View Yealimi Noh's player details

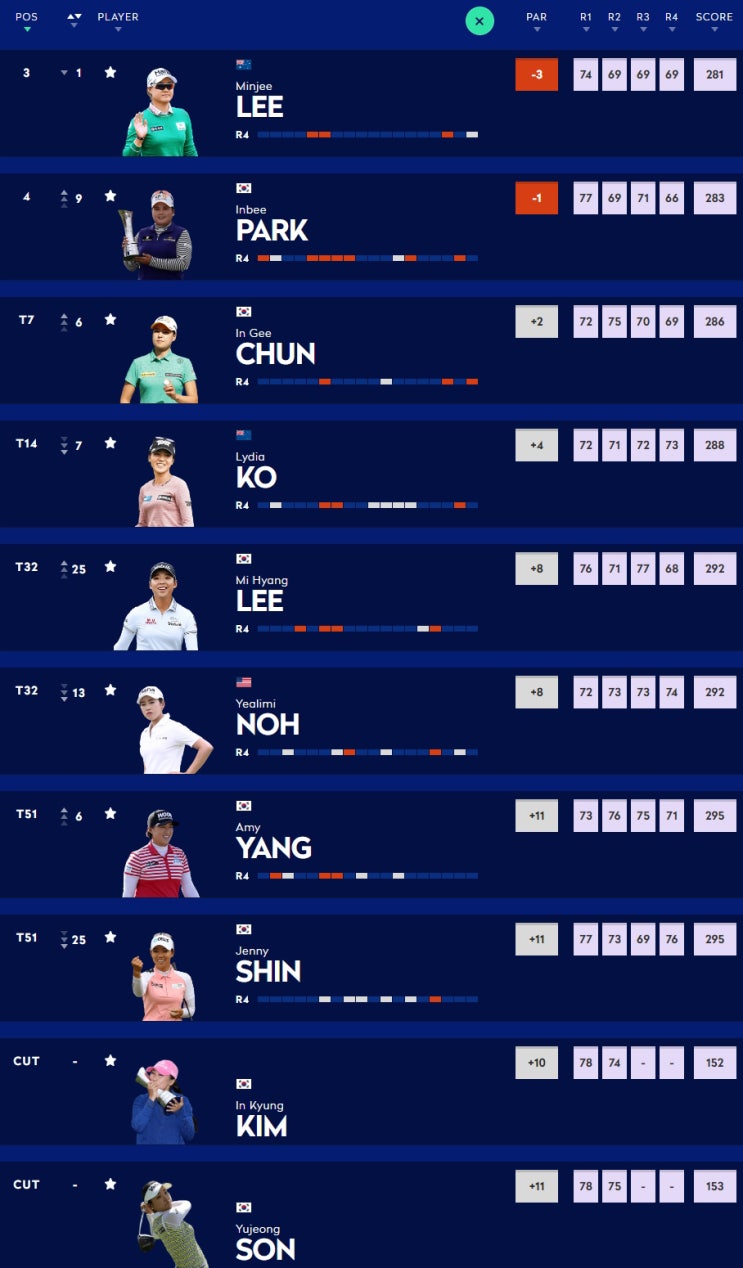[267, 724]
